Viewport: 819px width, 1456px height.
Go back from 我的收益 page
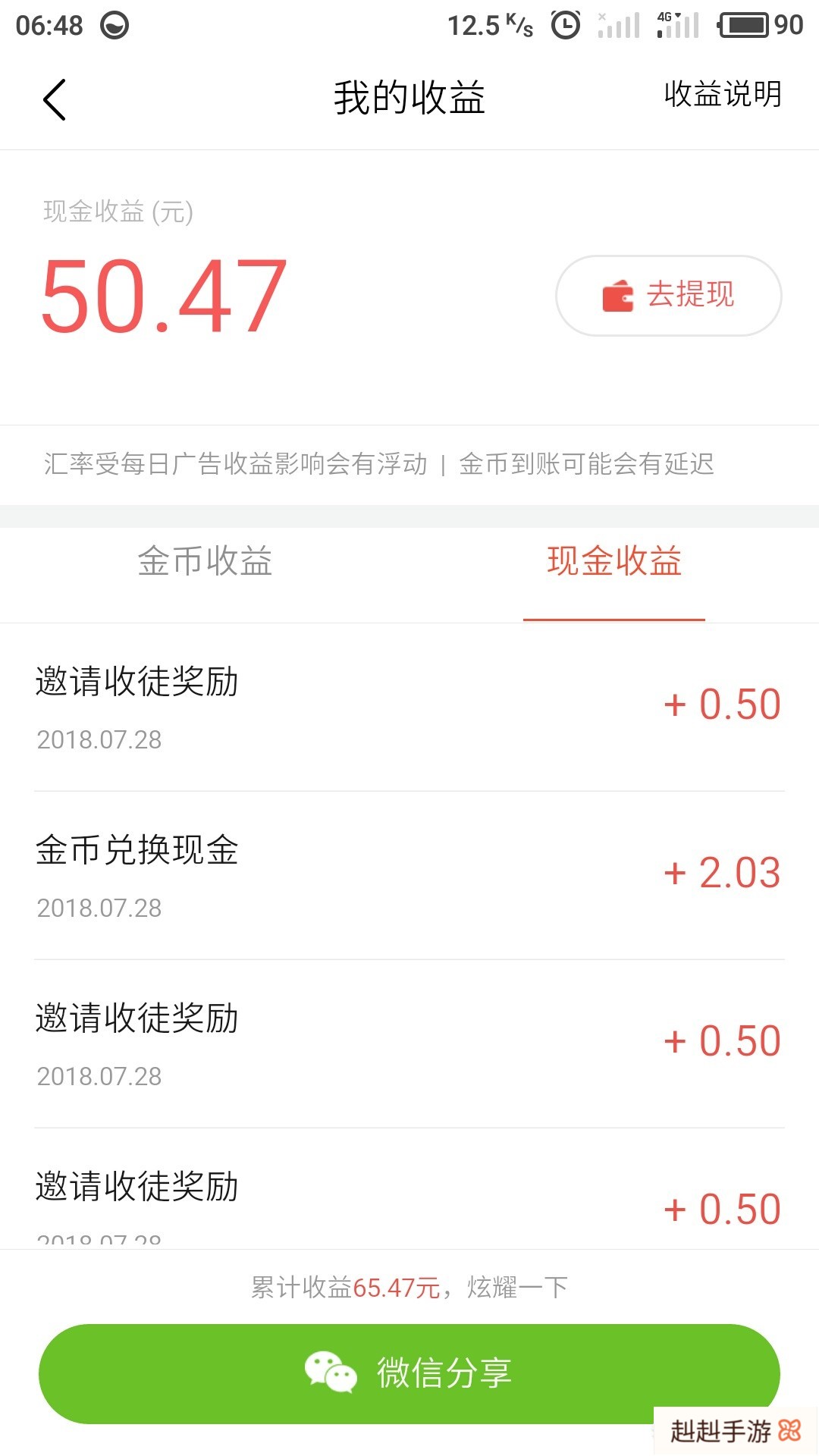tap(55, 99)
